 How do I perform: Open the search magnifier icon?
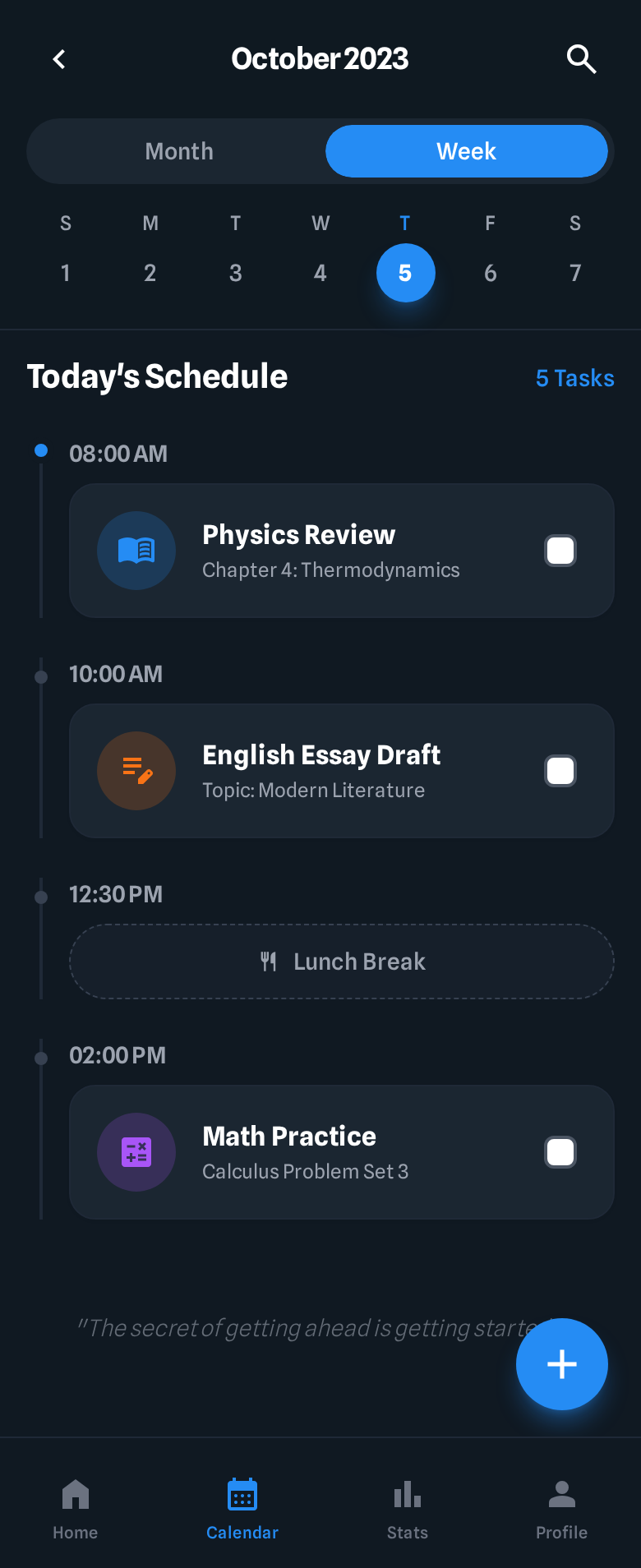[x=581, y=59]
